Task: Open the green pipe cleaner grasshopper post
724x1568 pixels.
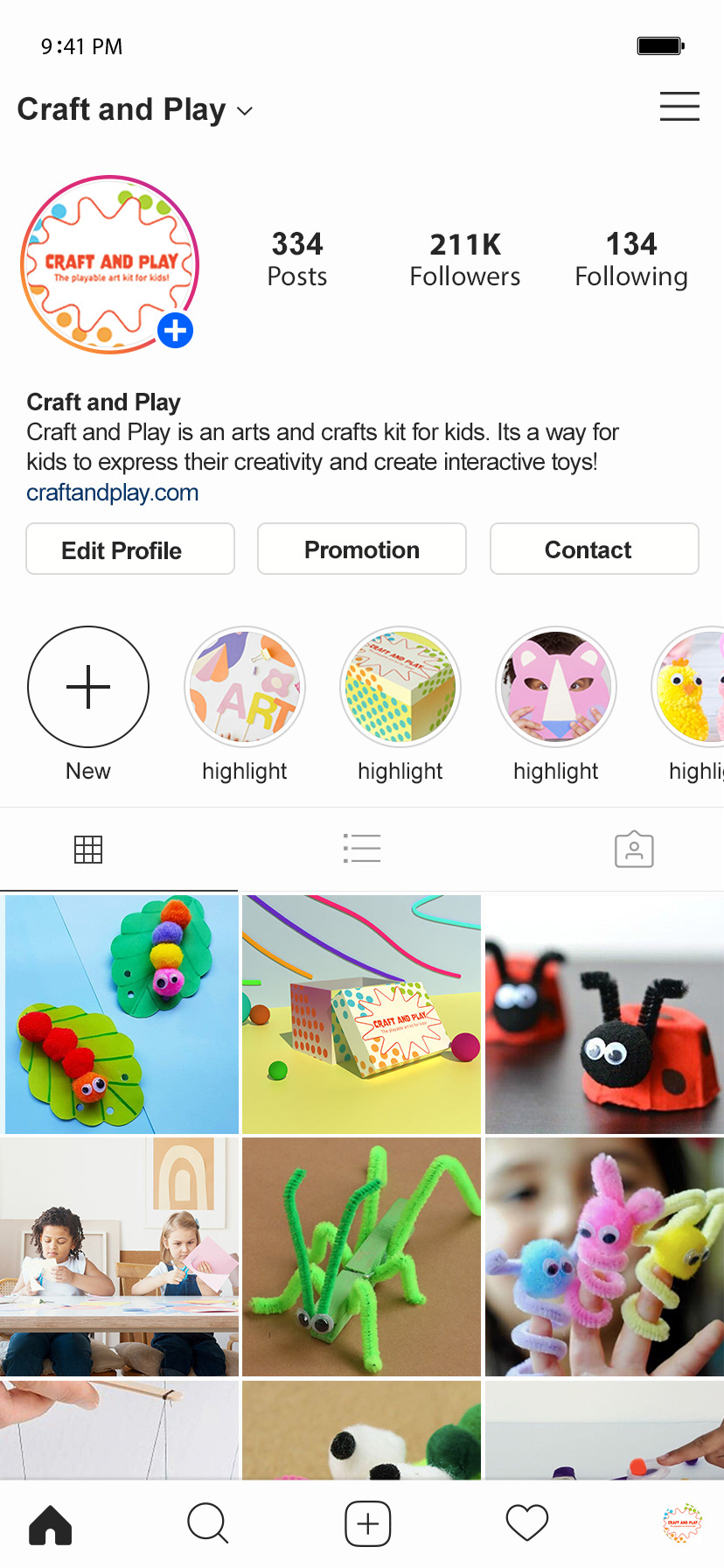Action: tap(361, 1256)
